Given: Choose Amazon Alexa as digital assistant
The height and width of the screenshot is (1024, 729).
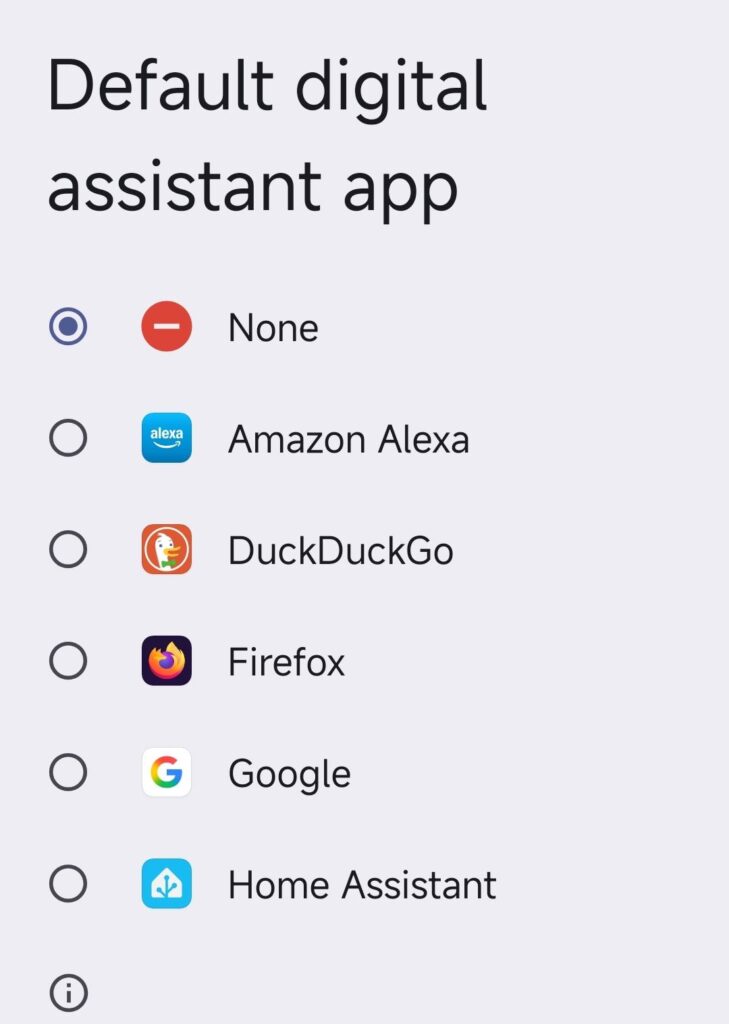Looking at the screenshot, I should pyautogui.click(x=68, y=438).
